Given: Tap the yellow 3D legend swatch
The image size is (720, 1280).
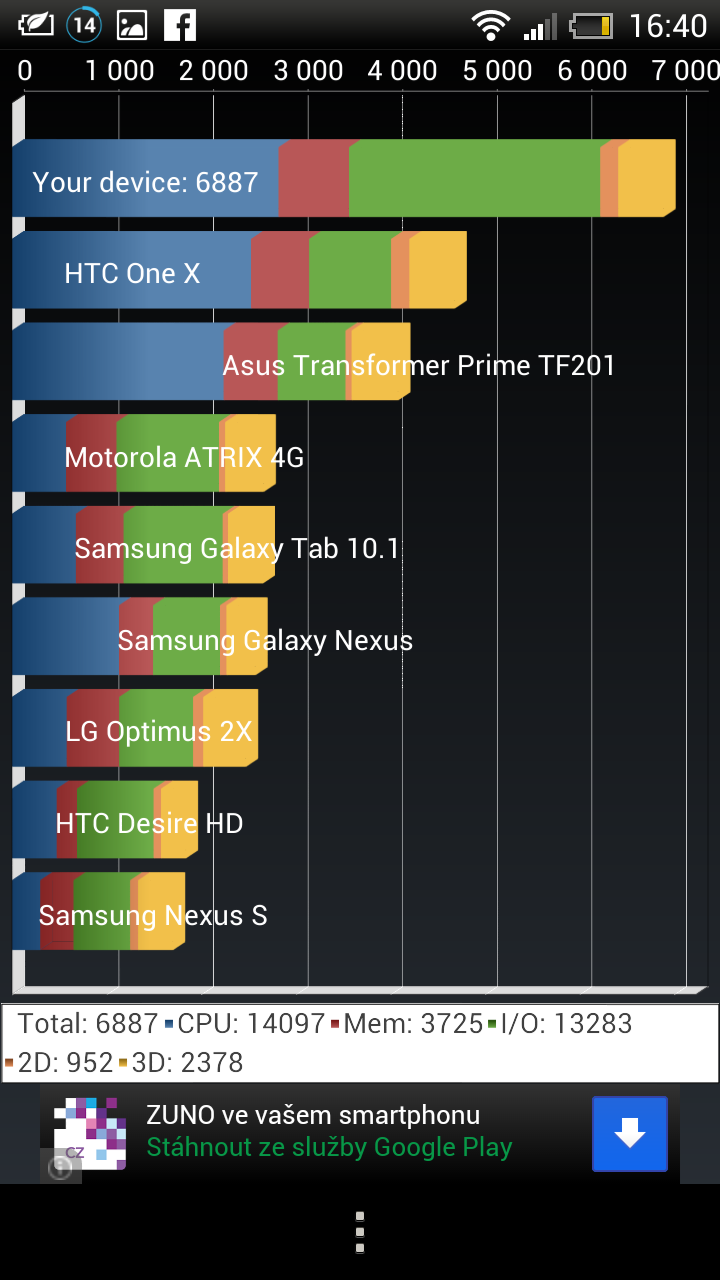Looking at the screenshot, I should 125,1061.
